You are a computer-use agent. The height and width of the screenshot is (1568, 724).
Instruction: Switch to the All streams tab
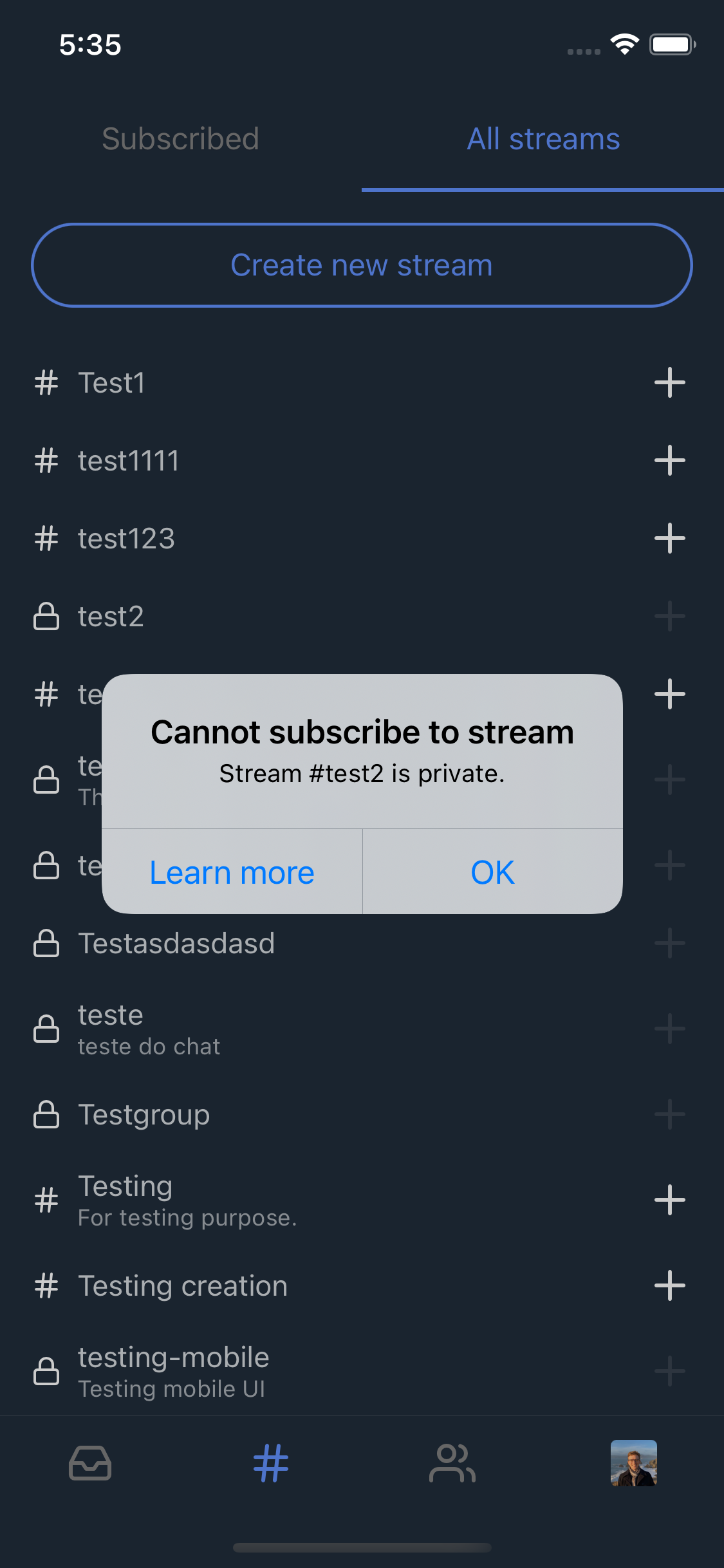click(543, 139)
